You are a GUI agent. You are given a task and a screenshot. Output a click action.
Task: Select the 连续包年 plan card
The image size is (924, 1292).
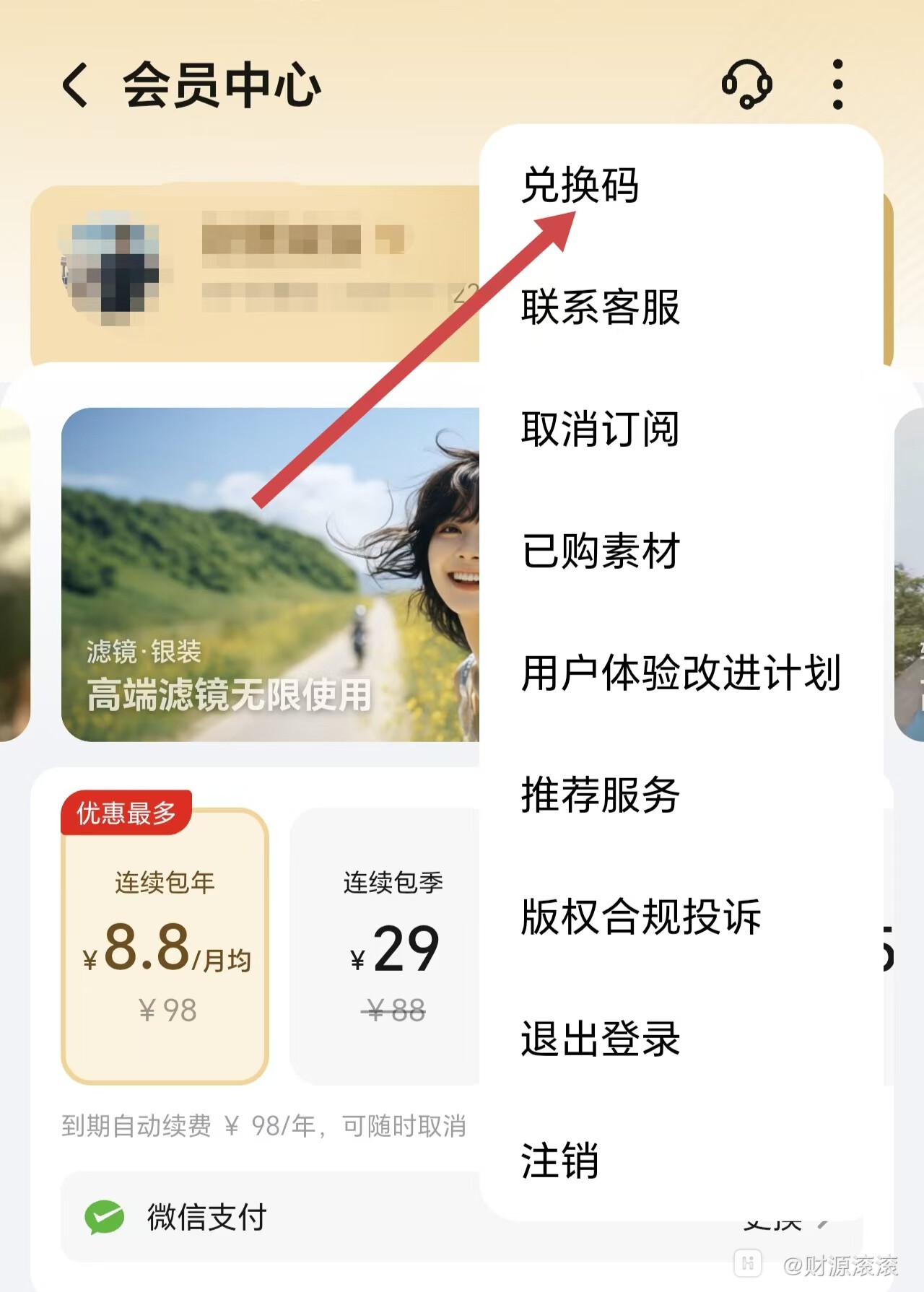pyautogui.click(x=165, y=946)
